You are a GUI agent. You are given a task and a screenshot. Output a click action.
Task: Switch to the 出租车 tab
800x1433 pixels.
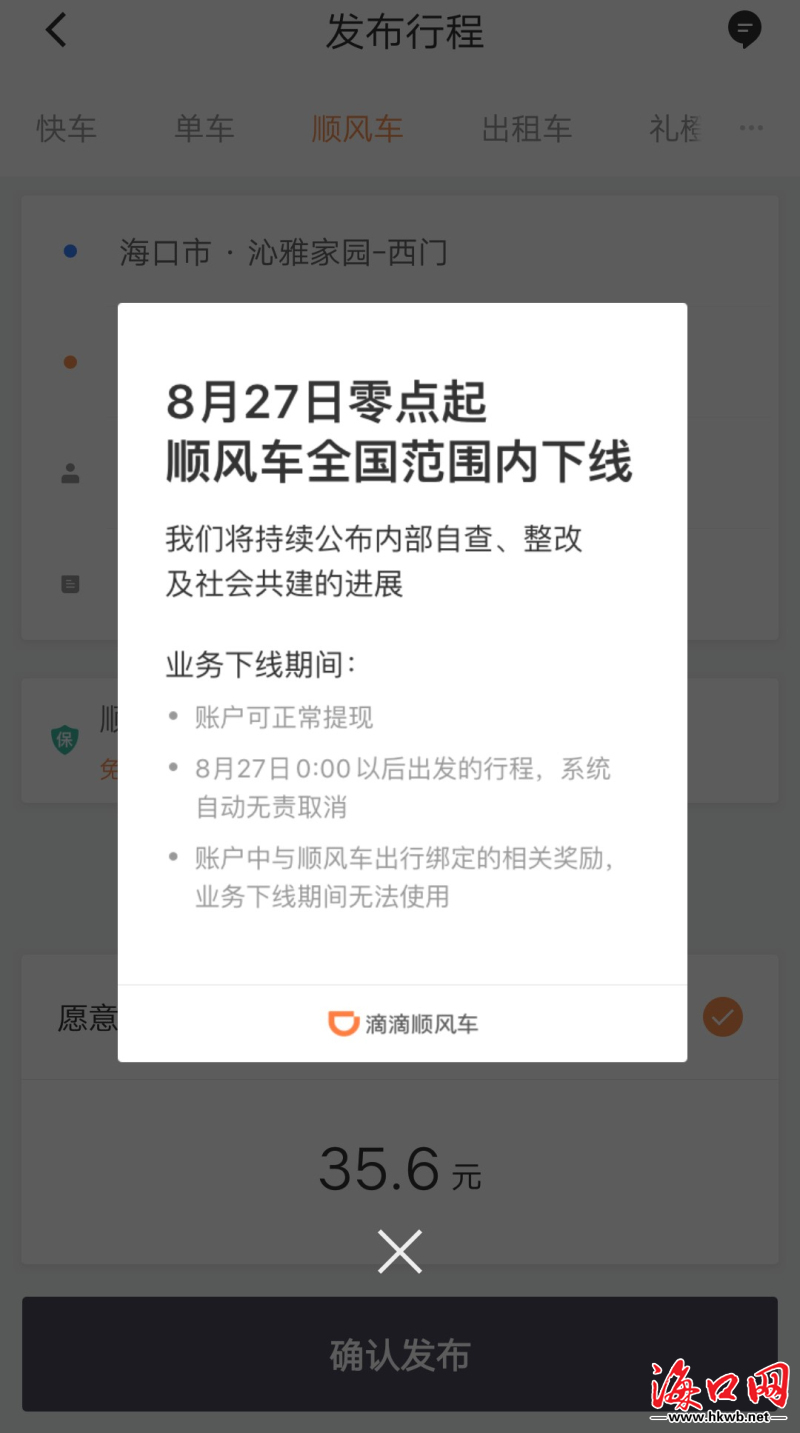click(527, 128)
